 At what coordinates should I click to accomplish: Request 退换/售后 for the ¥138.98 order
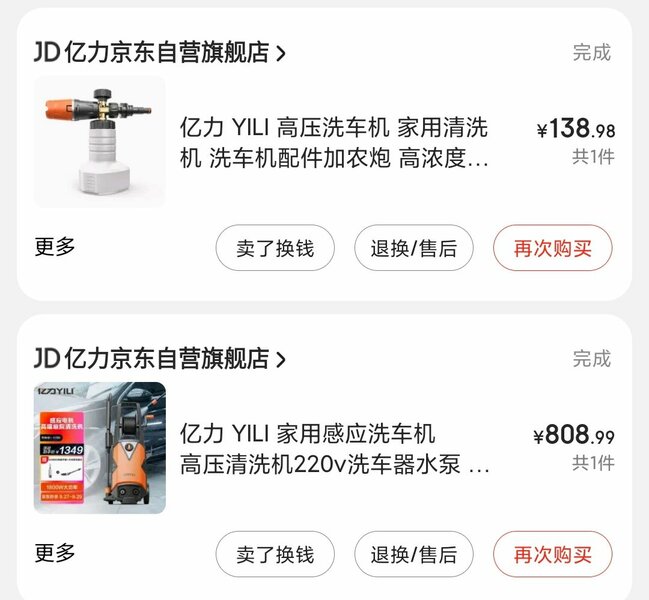click(413, 248)
